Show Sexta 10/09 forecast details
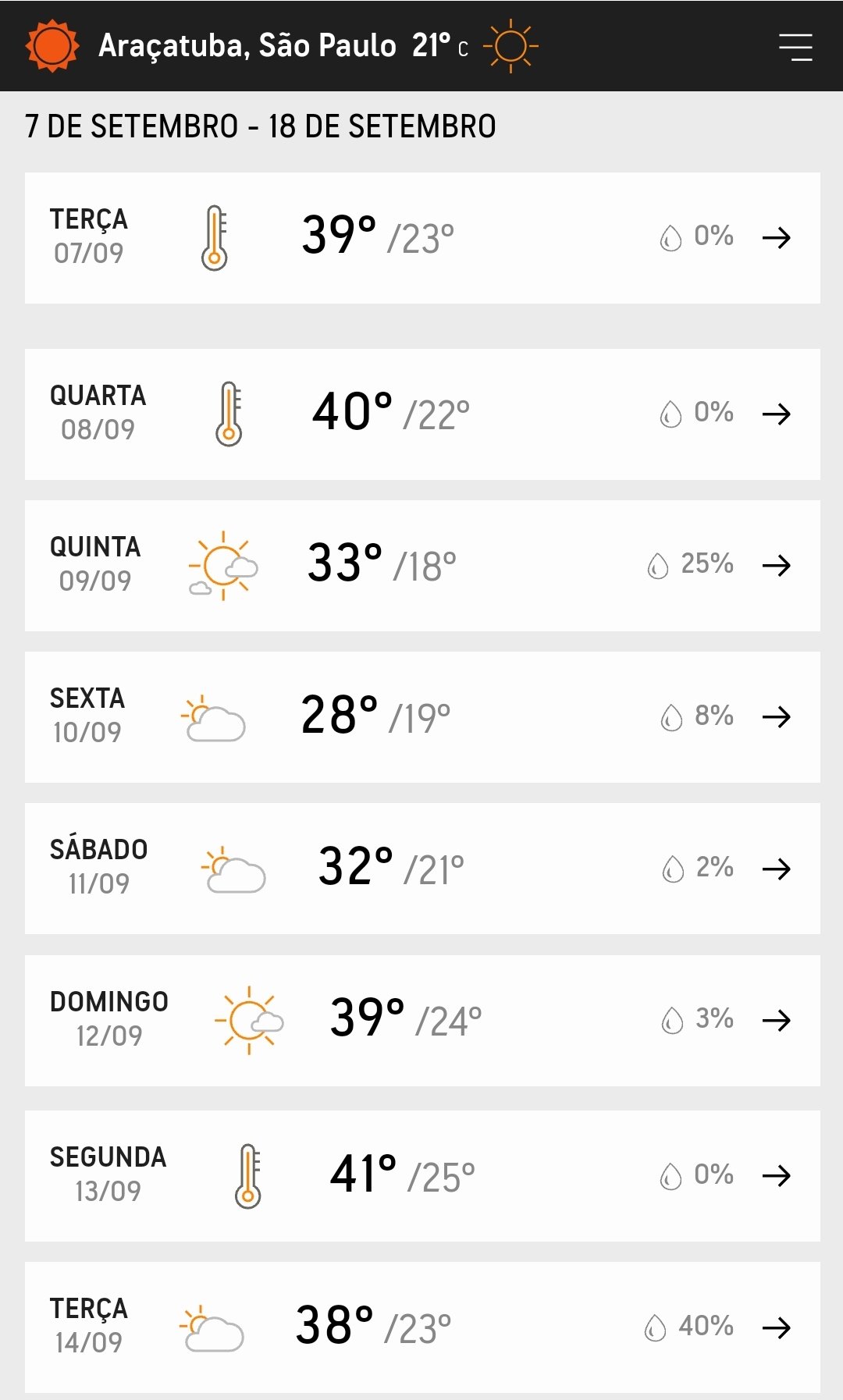The image size is (843, 1400). pyautogui.click(x=422, y=717)
